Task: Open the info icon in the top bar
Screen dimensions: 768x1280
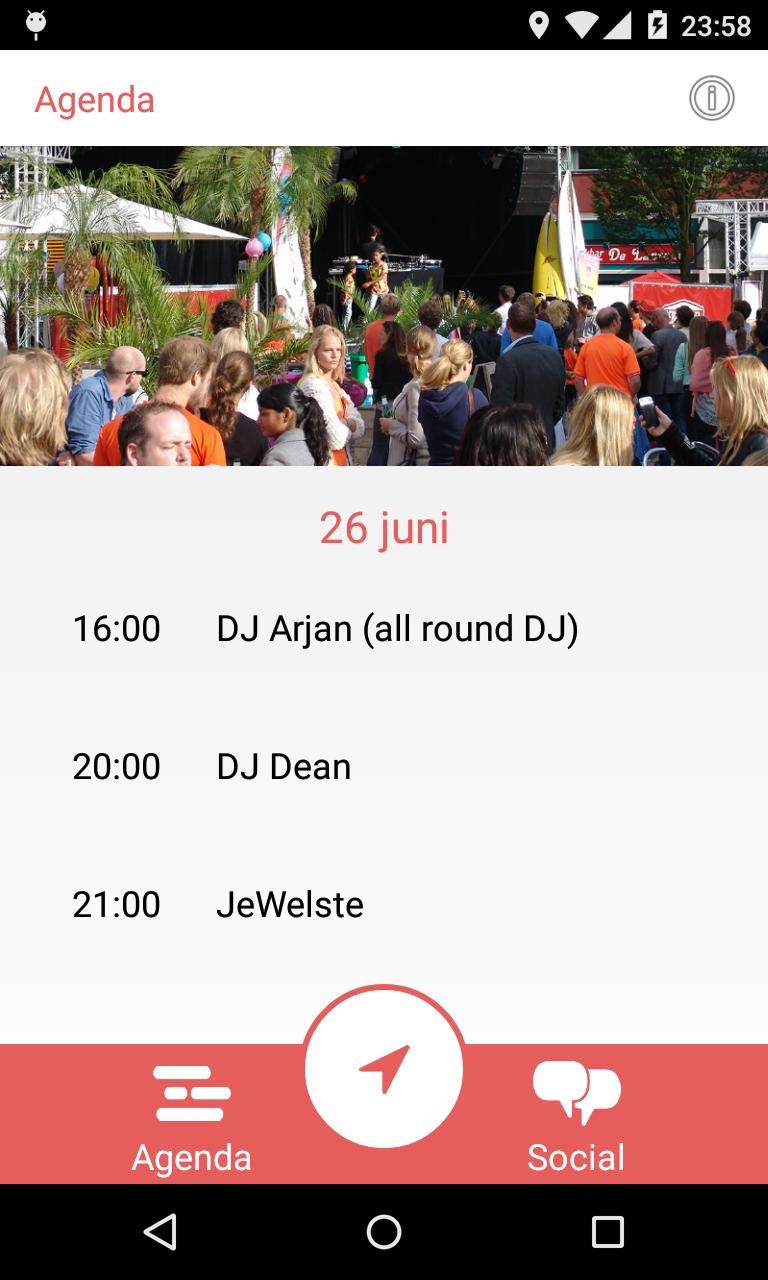Action: coord(711,98)
